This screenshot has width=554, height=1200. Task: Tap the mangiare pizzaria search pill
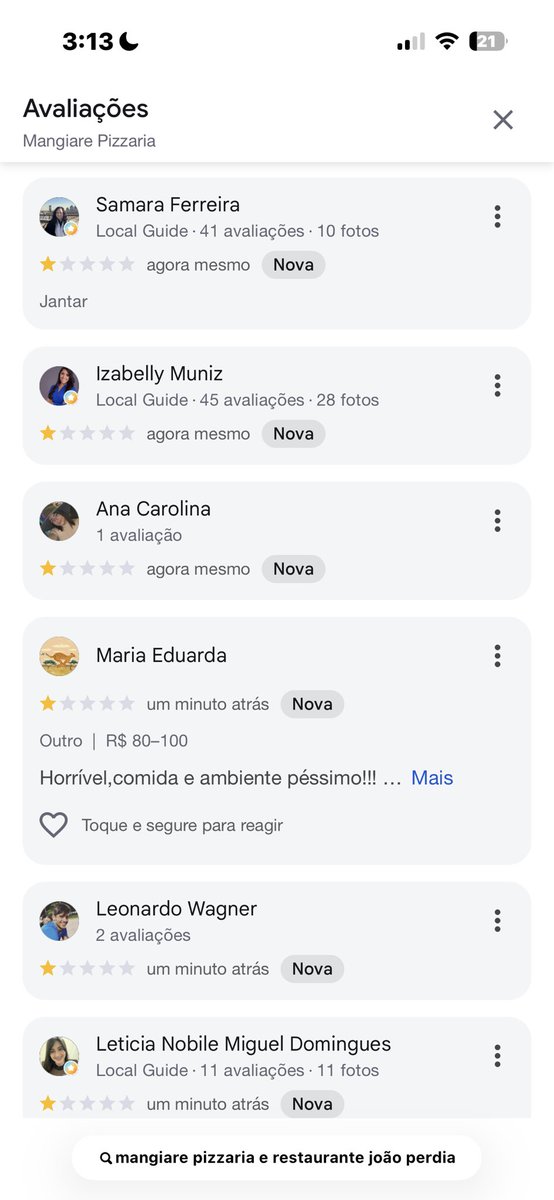point(277,1158)
